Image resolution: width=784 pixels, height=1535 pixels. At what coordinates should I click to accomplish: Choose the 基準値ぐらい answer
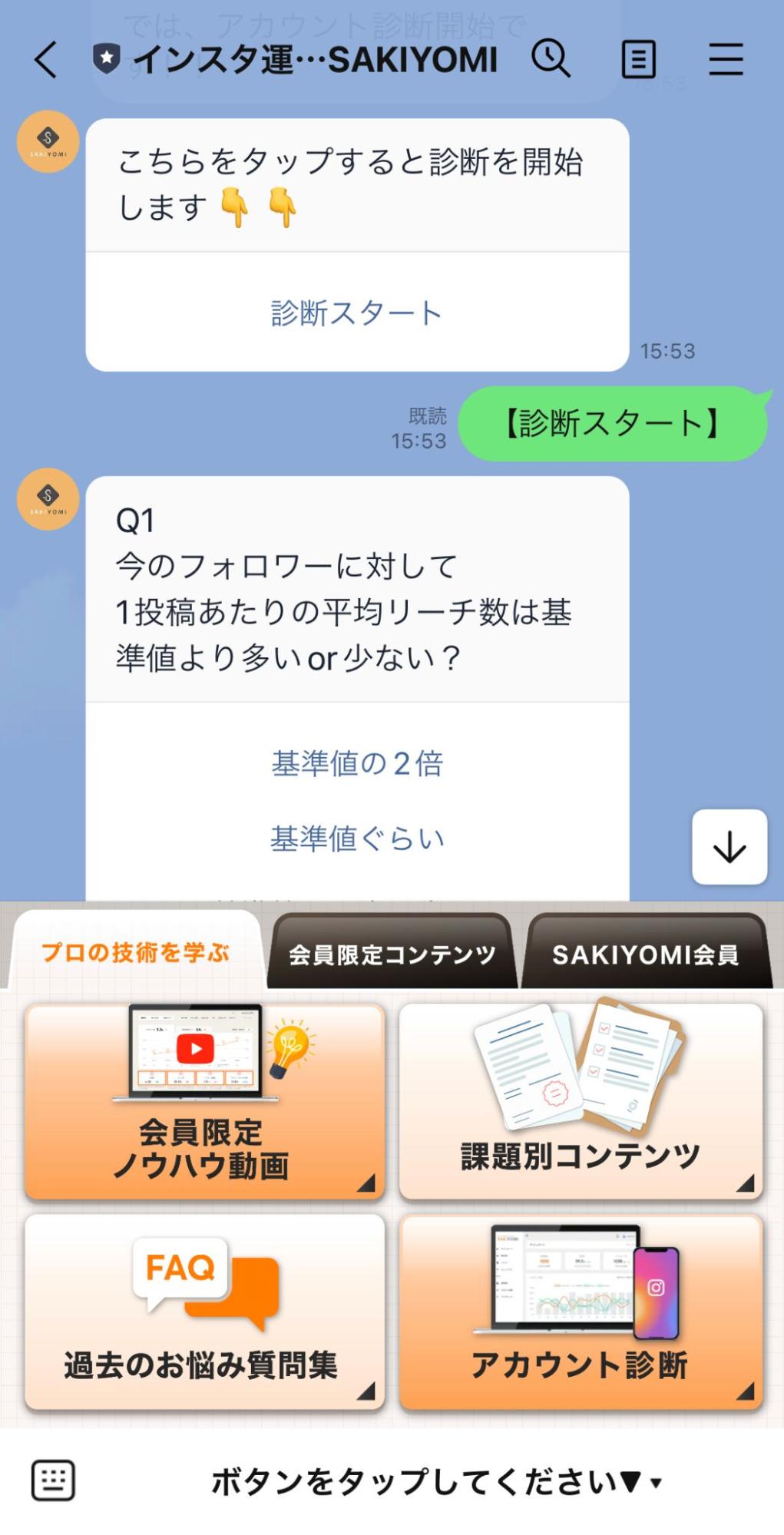click(x=357, y=839)
